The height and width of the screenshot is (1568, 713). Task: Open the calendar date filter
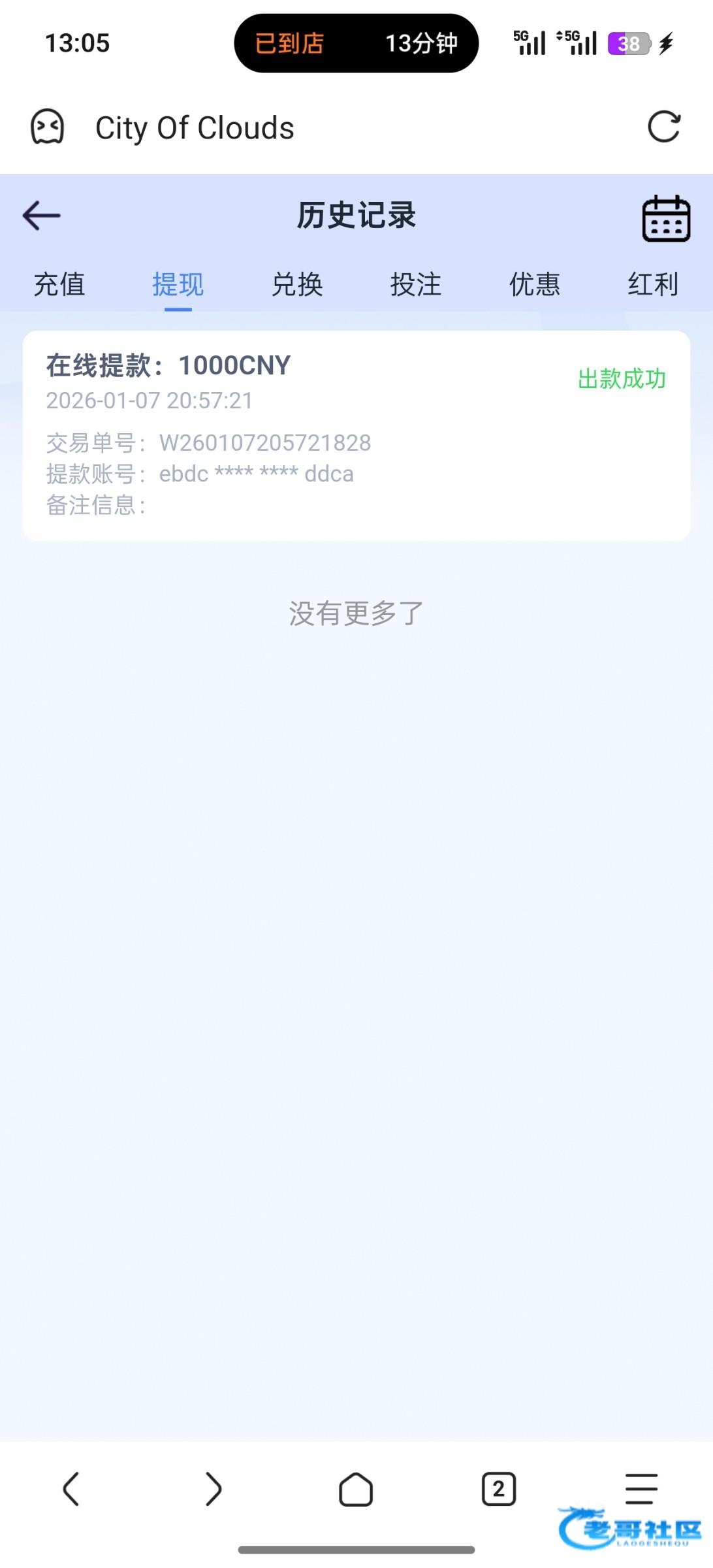click(x=666, y=219)
